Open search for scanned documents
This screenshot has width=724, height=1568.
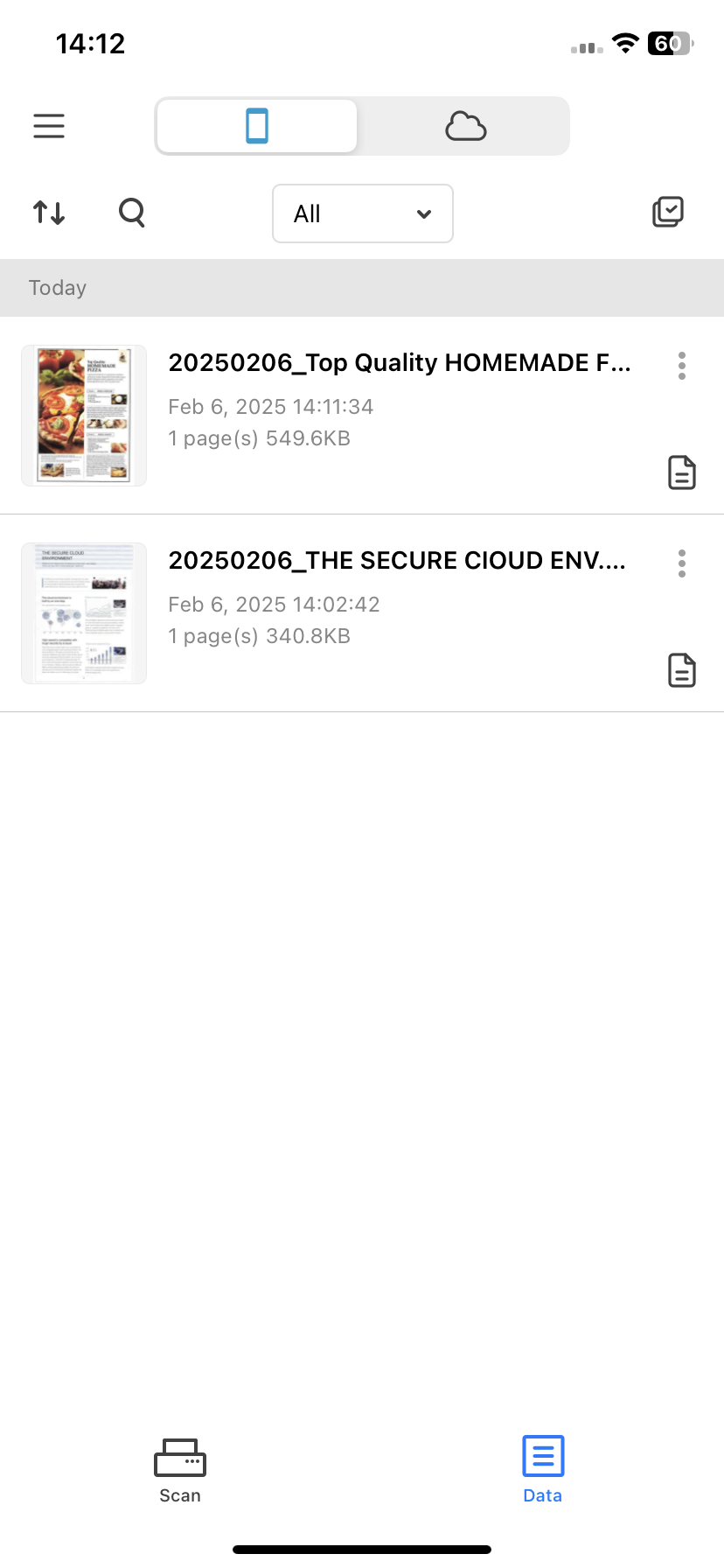(x=132, y=213)
